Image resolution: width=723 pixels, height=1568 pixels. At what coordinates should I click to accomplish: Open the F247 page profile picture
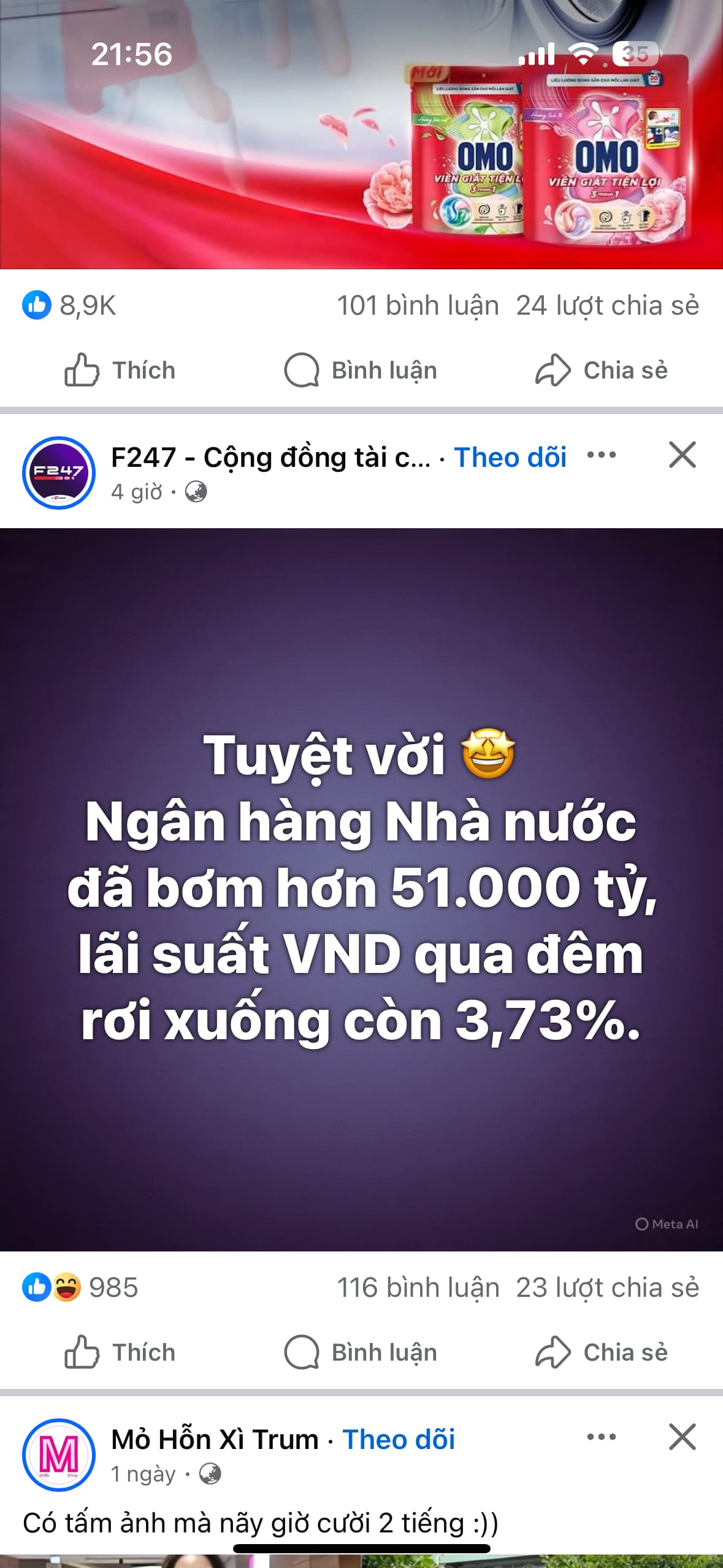coord(59,473)
